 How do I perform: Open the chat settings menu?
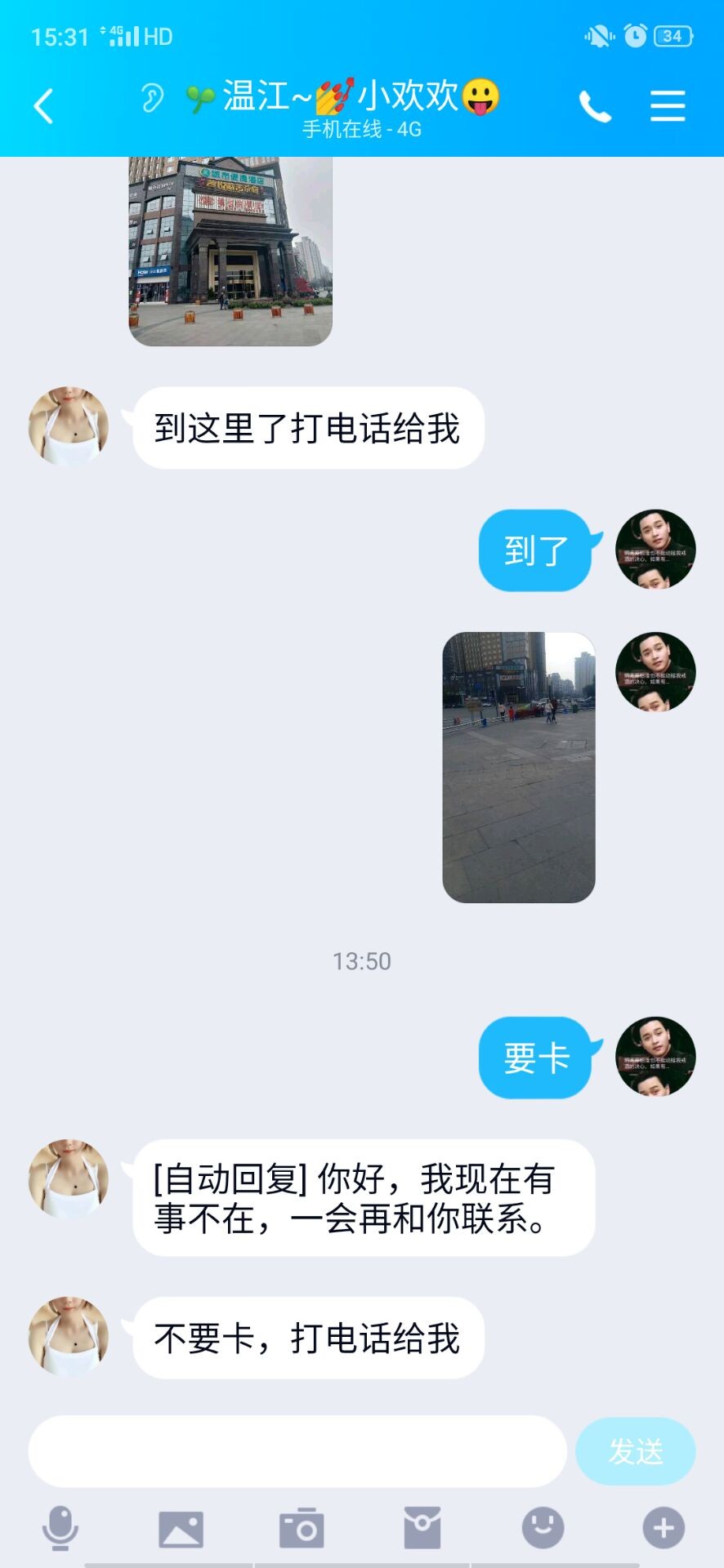click(x=667, y=106)
